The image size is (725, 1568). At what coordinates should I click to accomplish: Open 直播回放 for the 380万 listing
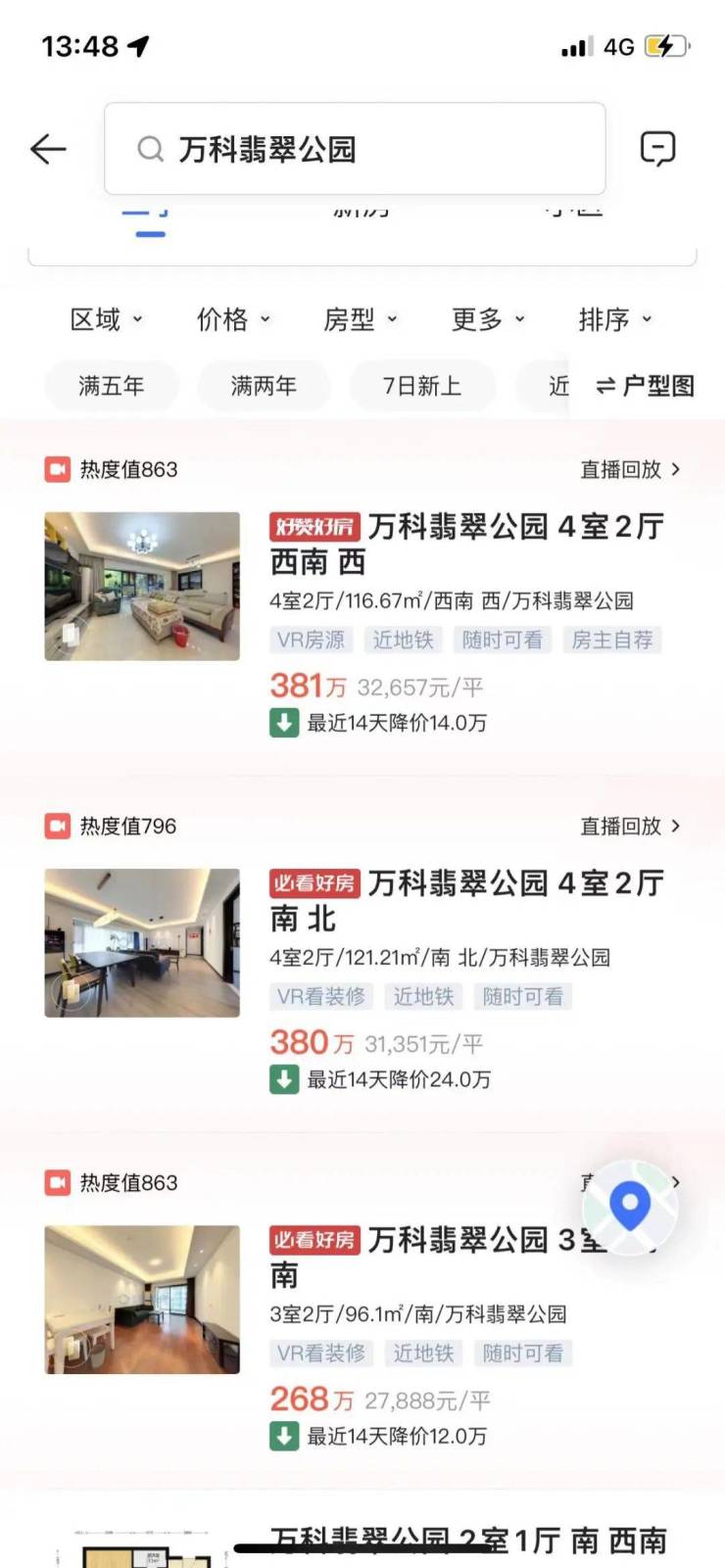click(x=629, y=827)
